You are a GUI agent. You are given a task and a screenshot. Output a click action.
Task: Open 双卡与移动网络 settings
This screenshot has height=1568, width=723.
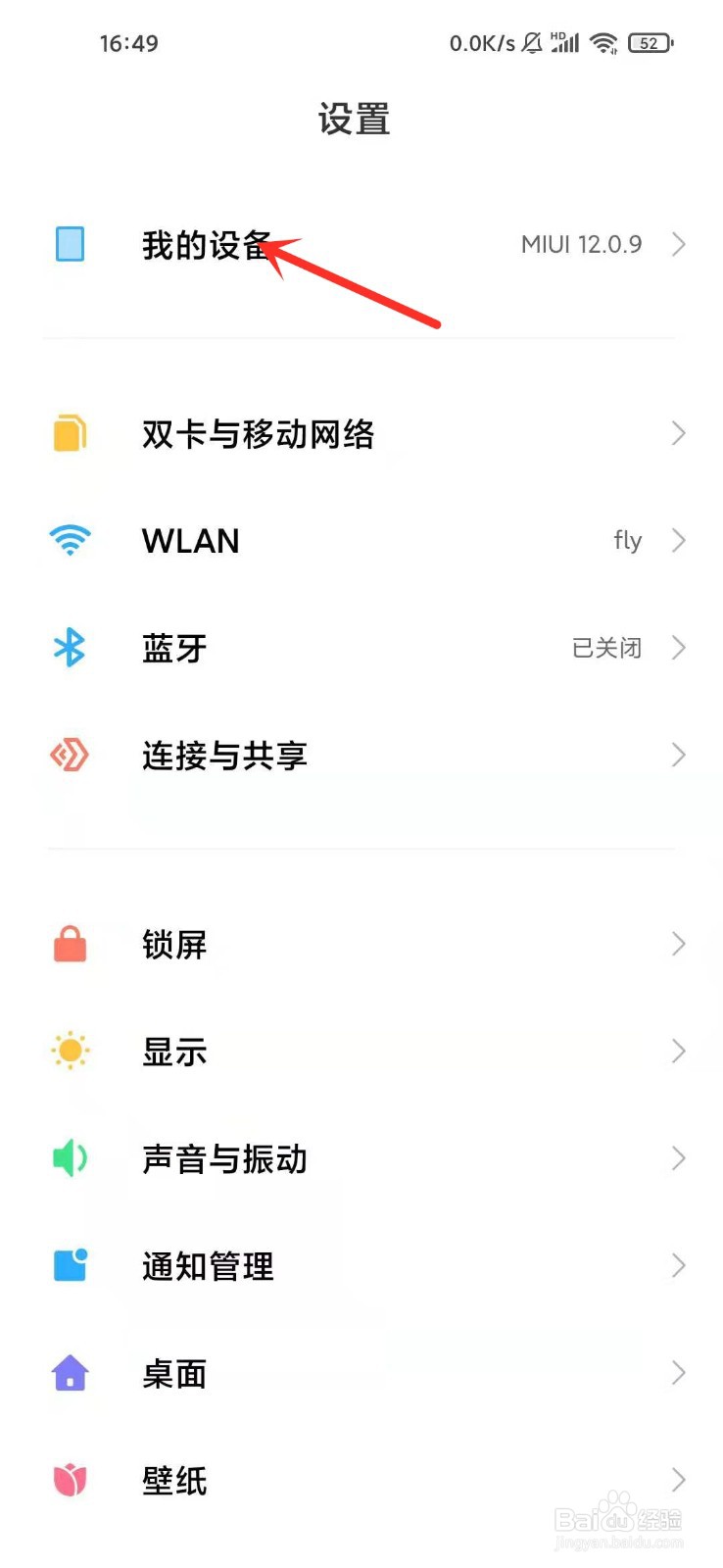tap(361, 433)
